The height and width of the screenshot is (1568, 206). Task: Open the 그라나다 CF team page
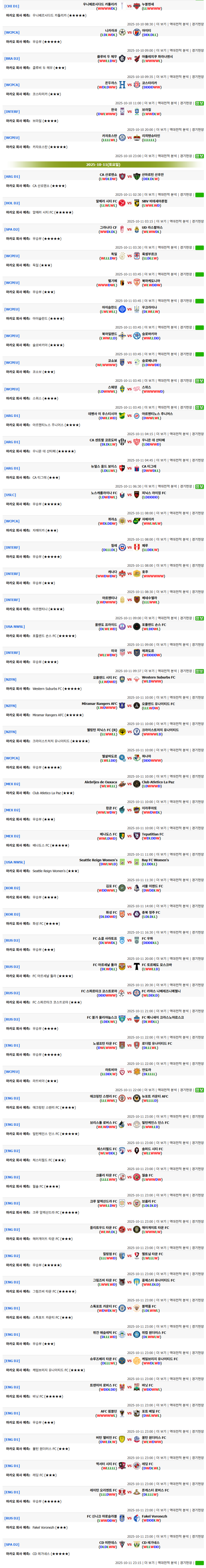pyautogui.click(x=108, y=227)
